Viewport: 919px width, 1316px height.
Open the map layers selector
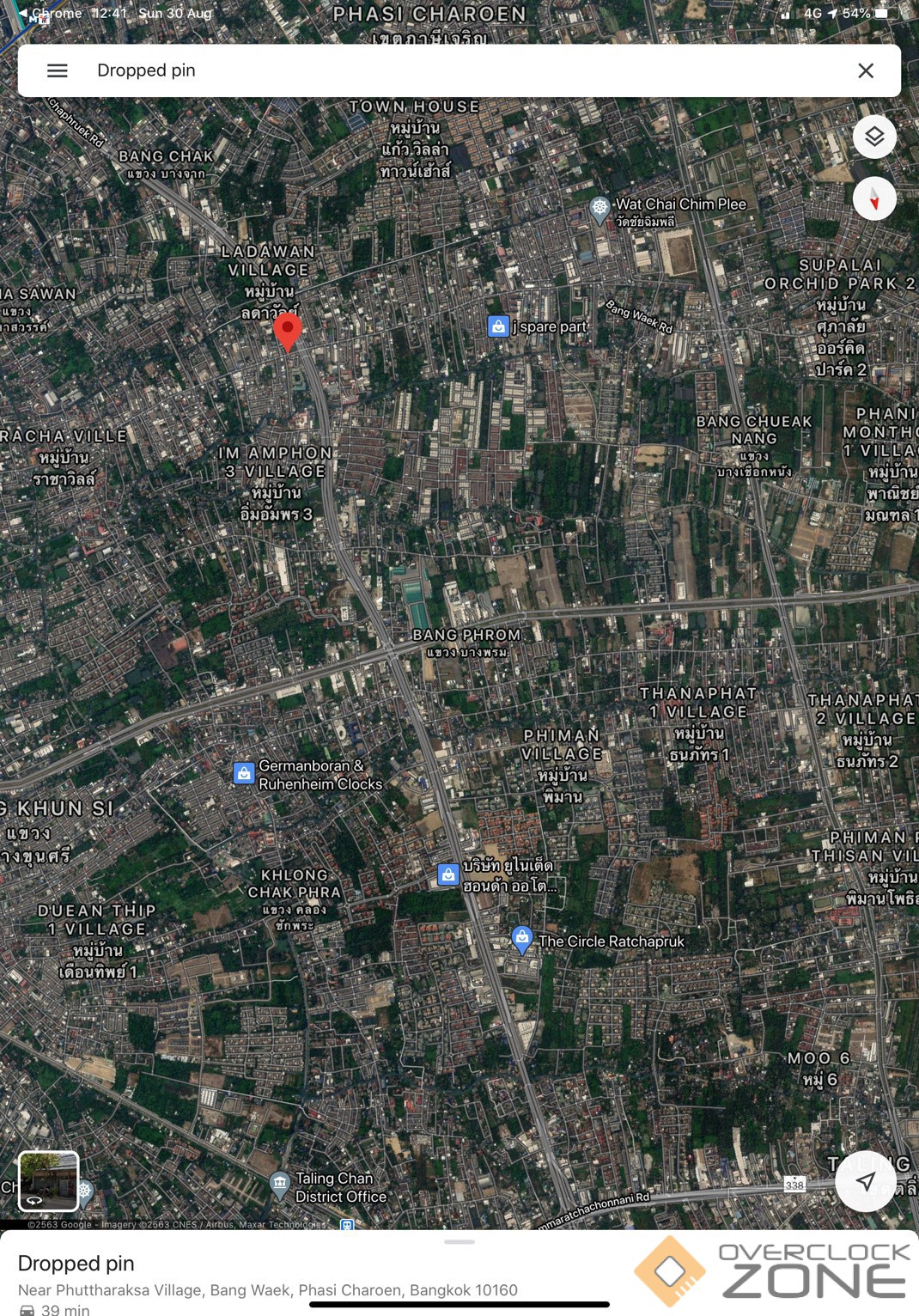click(x=874, y=137)
